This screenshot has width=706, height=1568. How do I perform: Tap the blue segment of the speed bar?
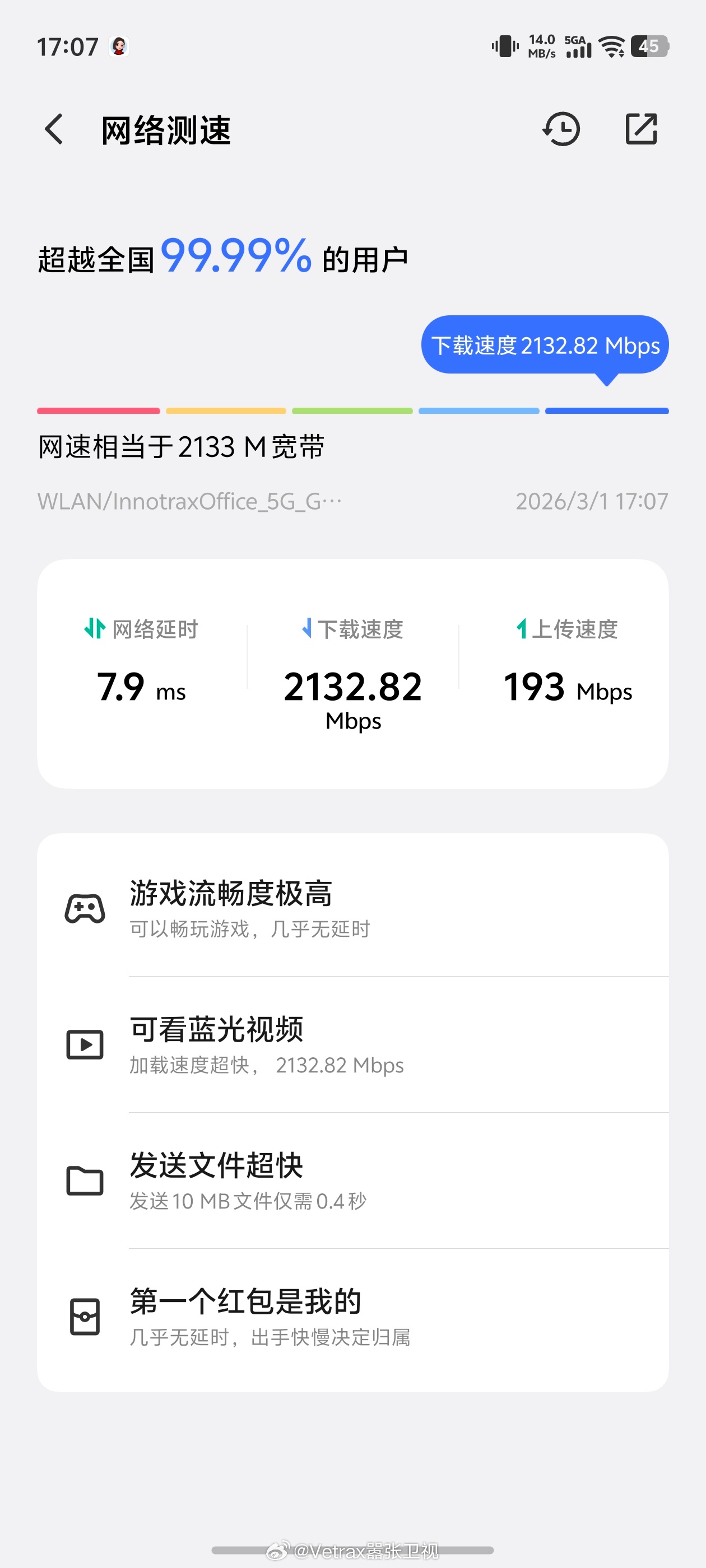tap(606, 410)
